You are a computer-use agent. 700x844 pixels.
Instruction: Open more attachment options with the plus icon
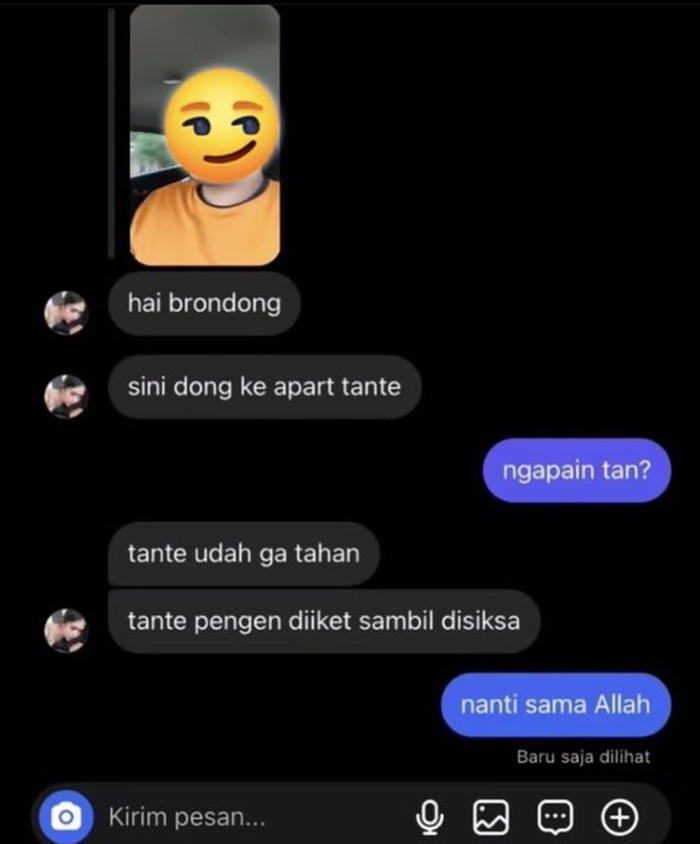619,817
